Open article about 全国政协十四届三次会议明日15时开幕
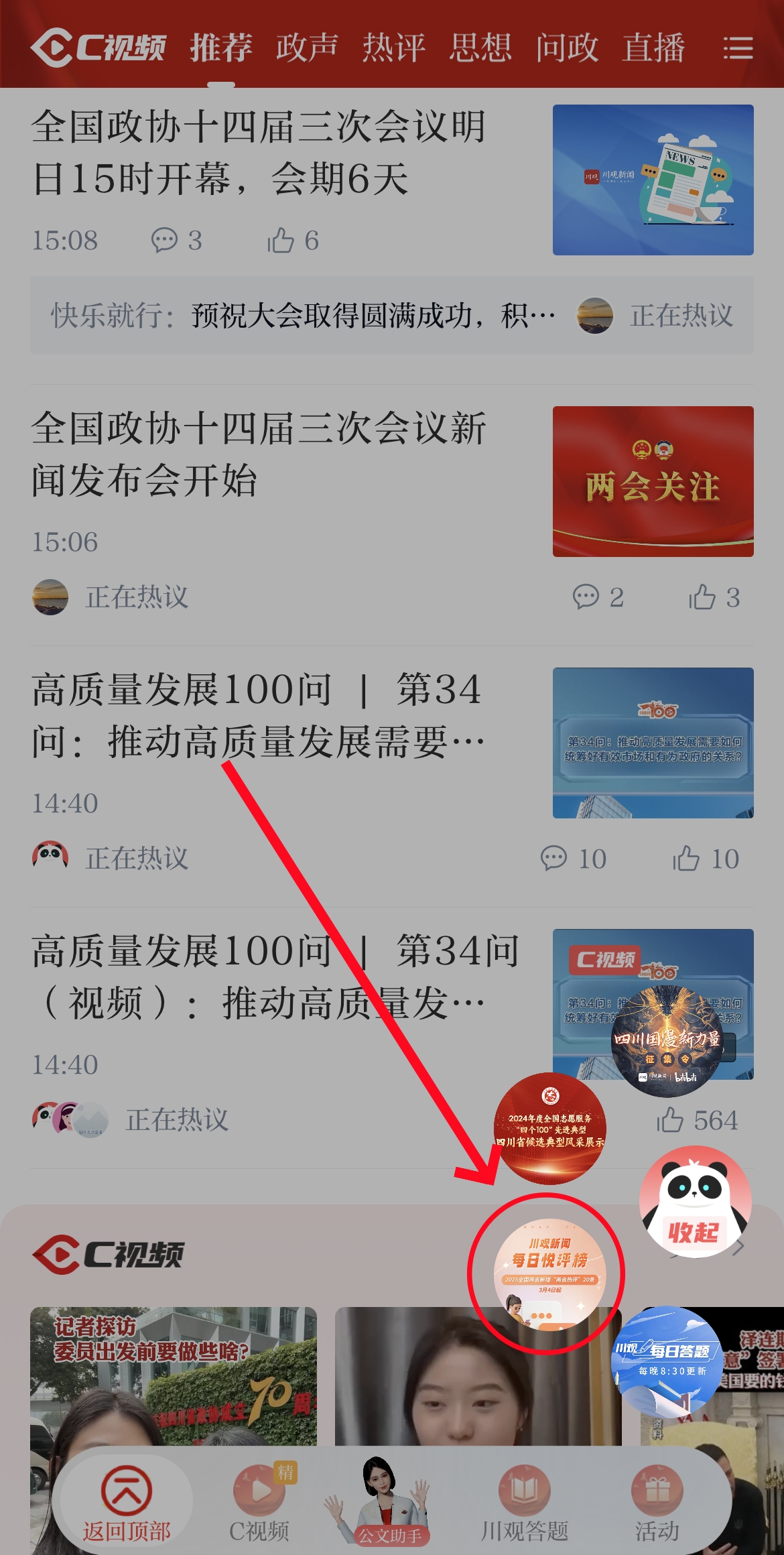 [259, 153]
